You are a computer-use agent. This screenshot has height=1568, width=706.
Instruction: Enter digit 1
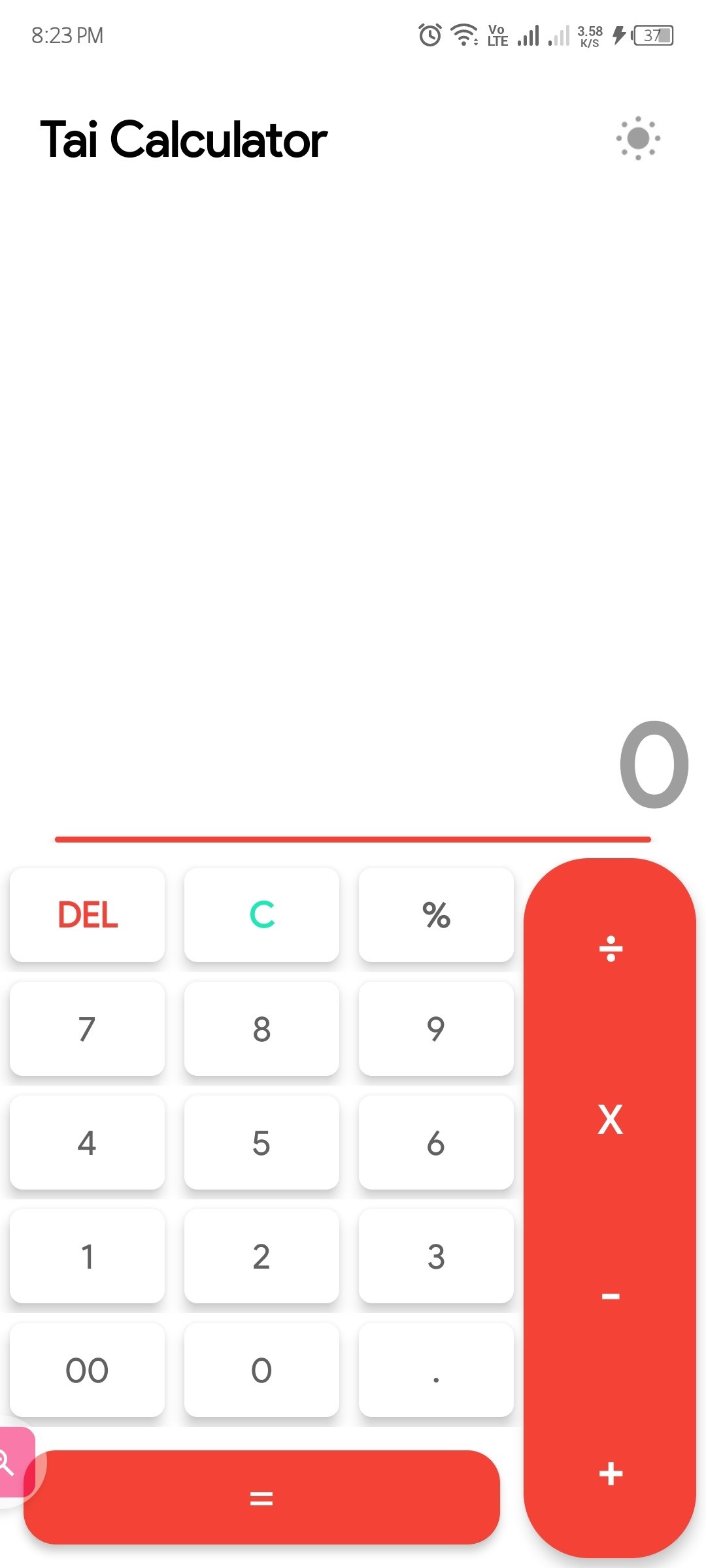pyautogui.click(x=88, y=1256)
